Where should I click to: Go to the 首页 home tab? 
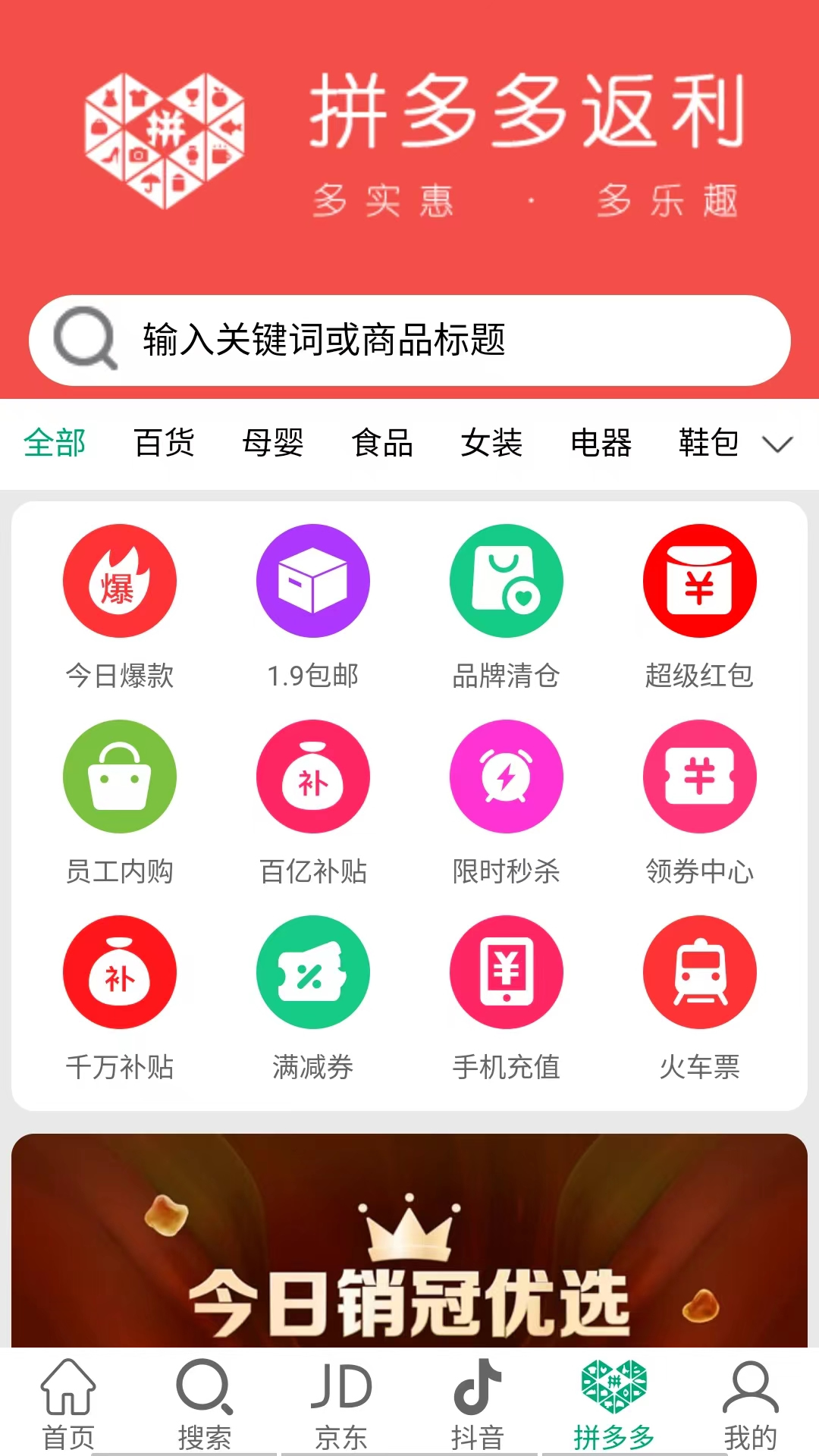coord(68,1403)
